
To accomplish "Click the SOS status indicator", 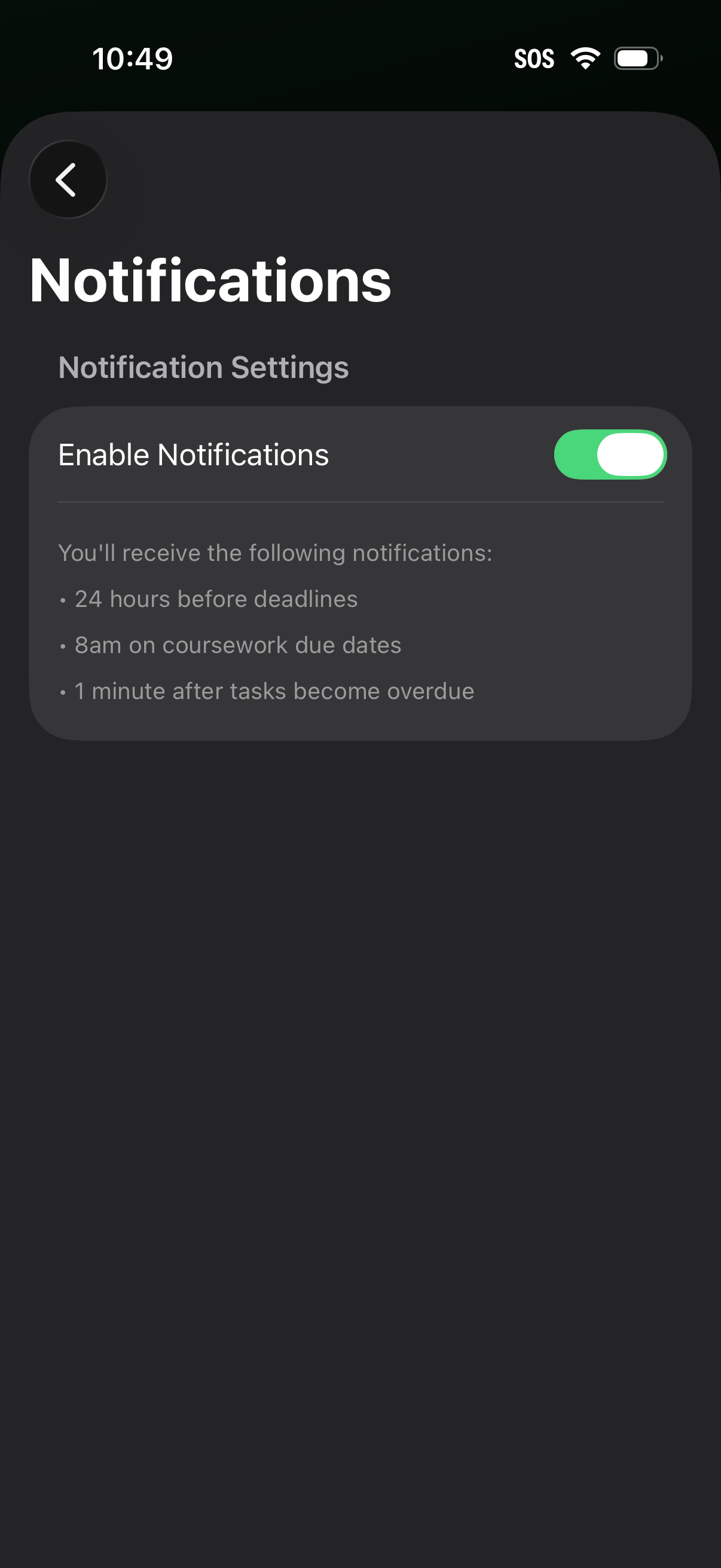I will pos(535,59).
